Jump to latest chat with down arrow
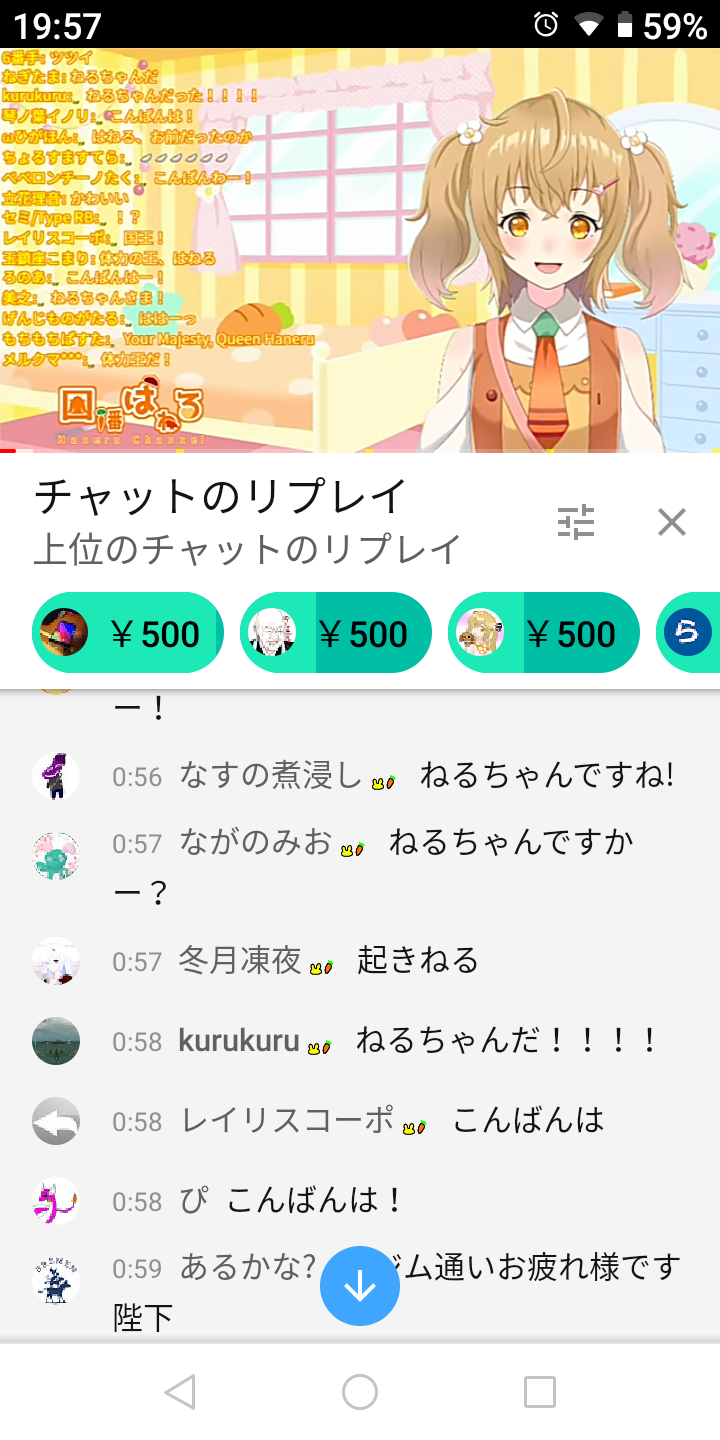 coord(359,1286)
